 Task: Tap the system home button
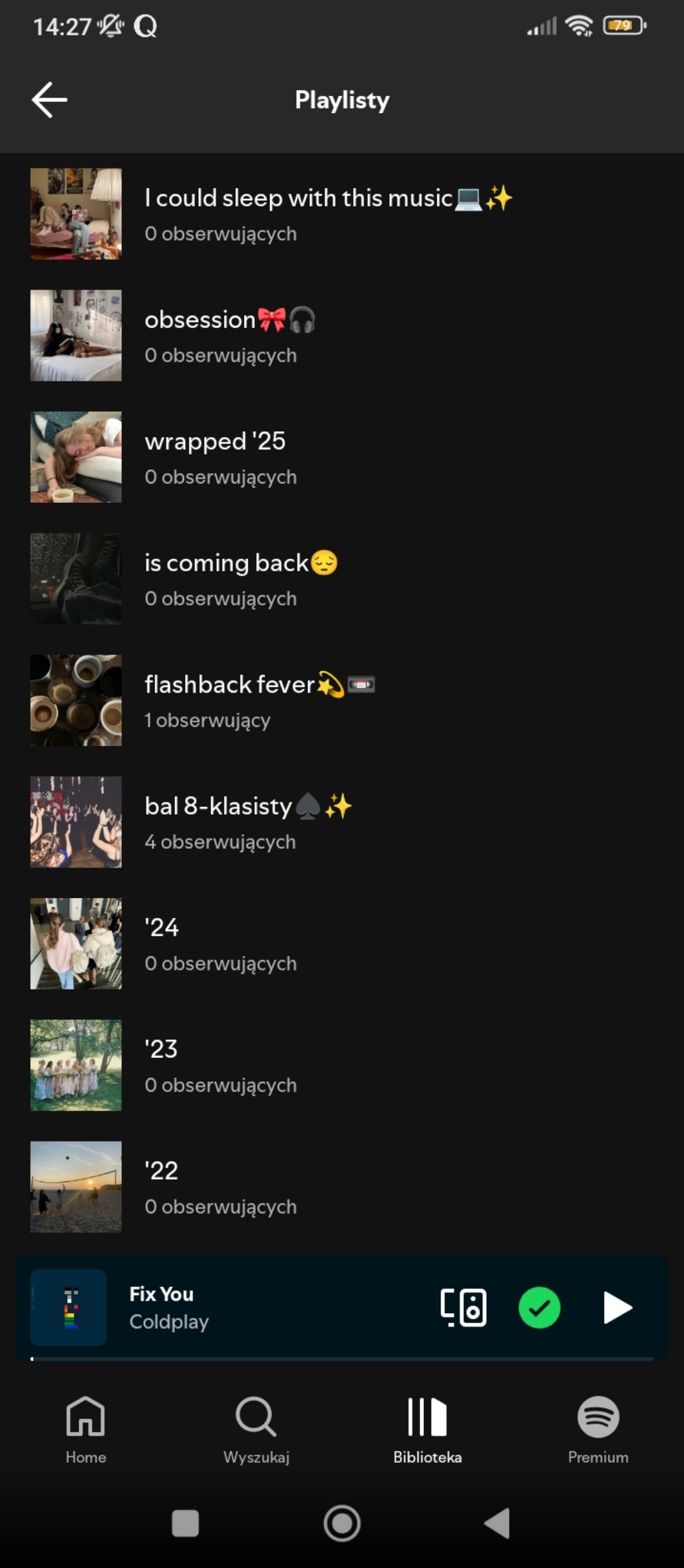[342, 1523]
